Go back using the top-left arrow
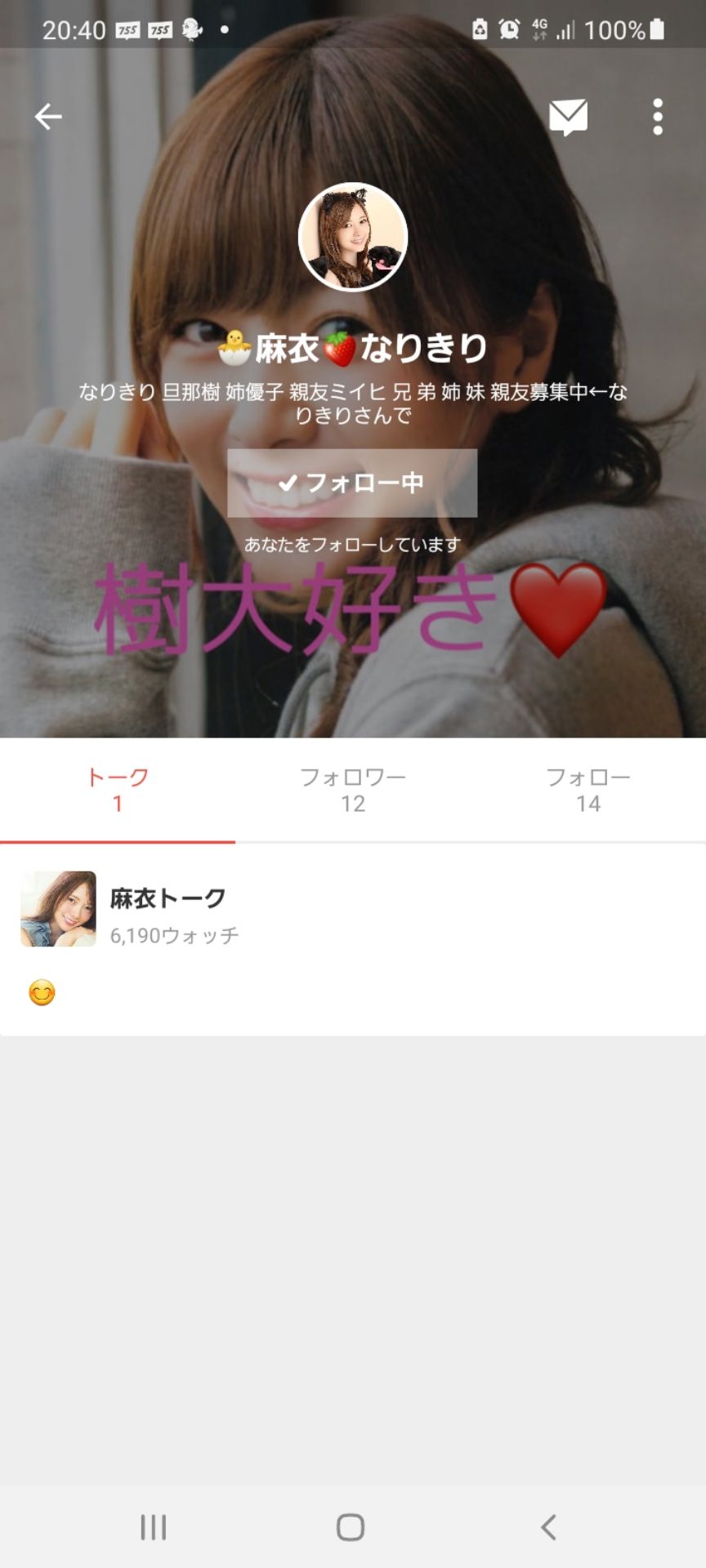The width and height of the screenshot is (706, 1568). pyautogui.click(x=48, y=117)
